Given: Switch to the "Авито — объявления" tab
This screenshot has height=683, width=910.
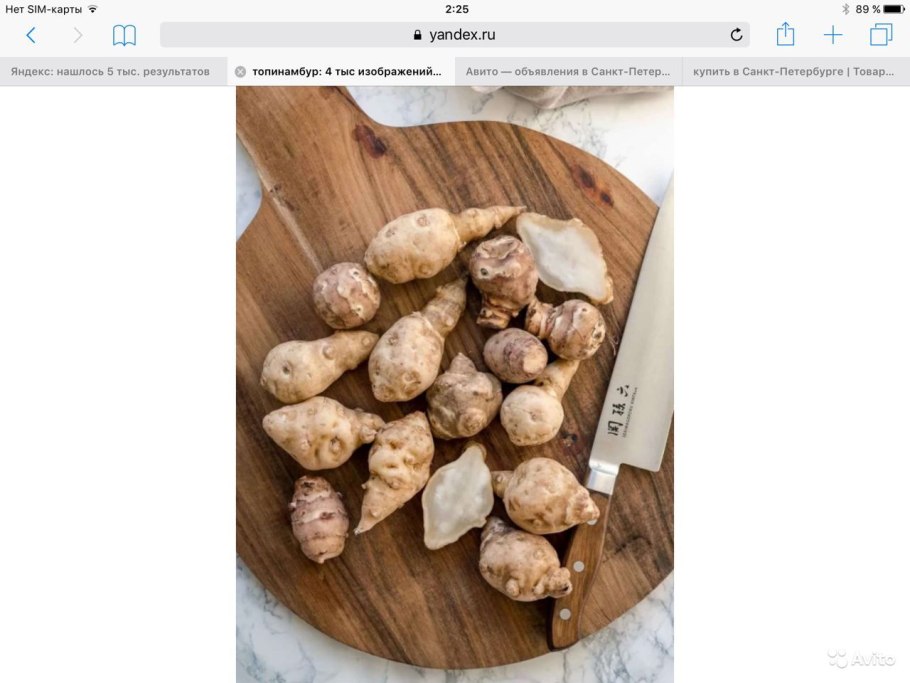Looking at the screenshot, I should tap(568, 72).
